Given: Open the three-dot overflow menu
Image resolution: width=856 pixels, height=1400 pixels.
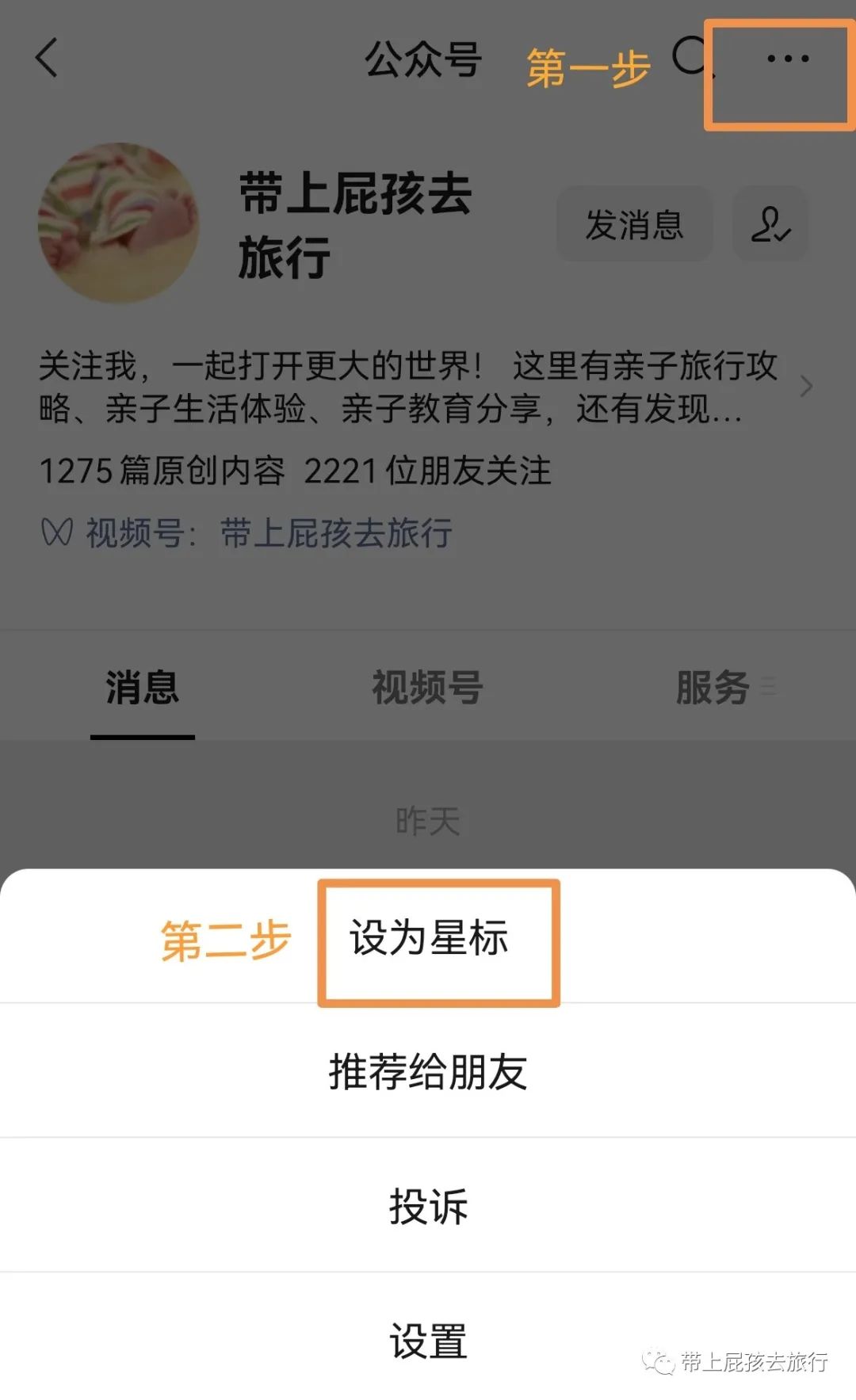Looking at the screenshot, I should point(788,59).
